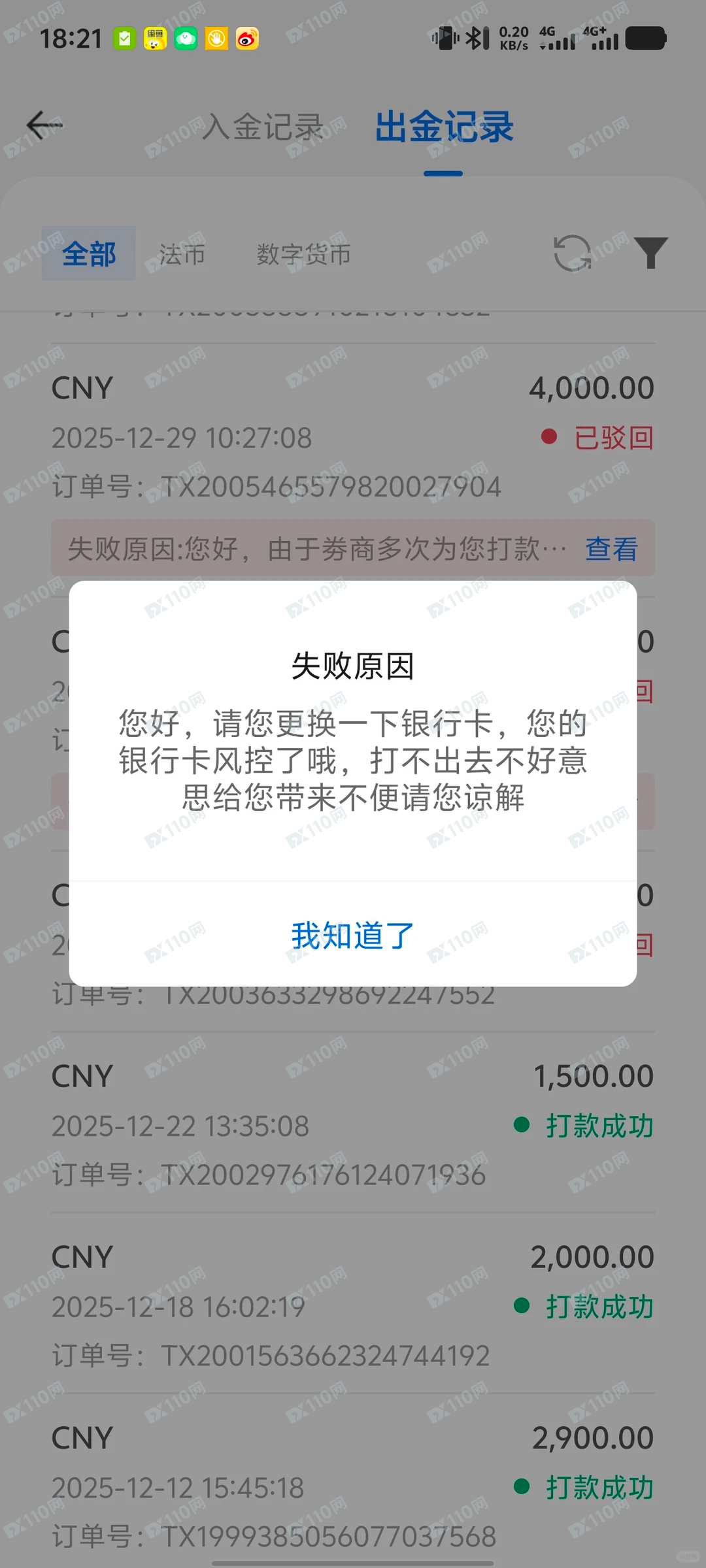Dismiss the dialog with 我知道了
The height and width of the screenshot is (1568, 706).
coord(352,936)
